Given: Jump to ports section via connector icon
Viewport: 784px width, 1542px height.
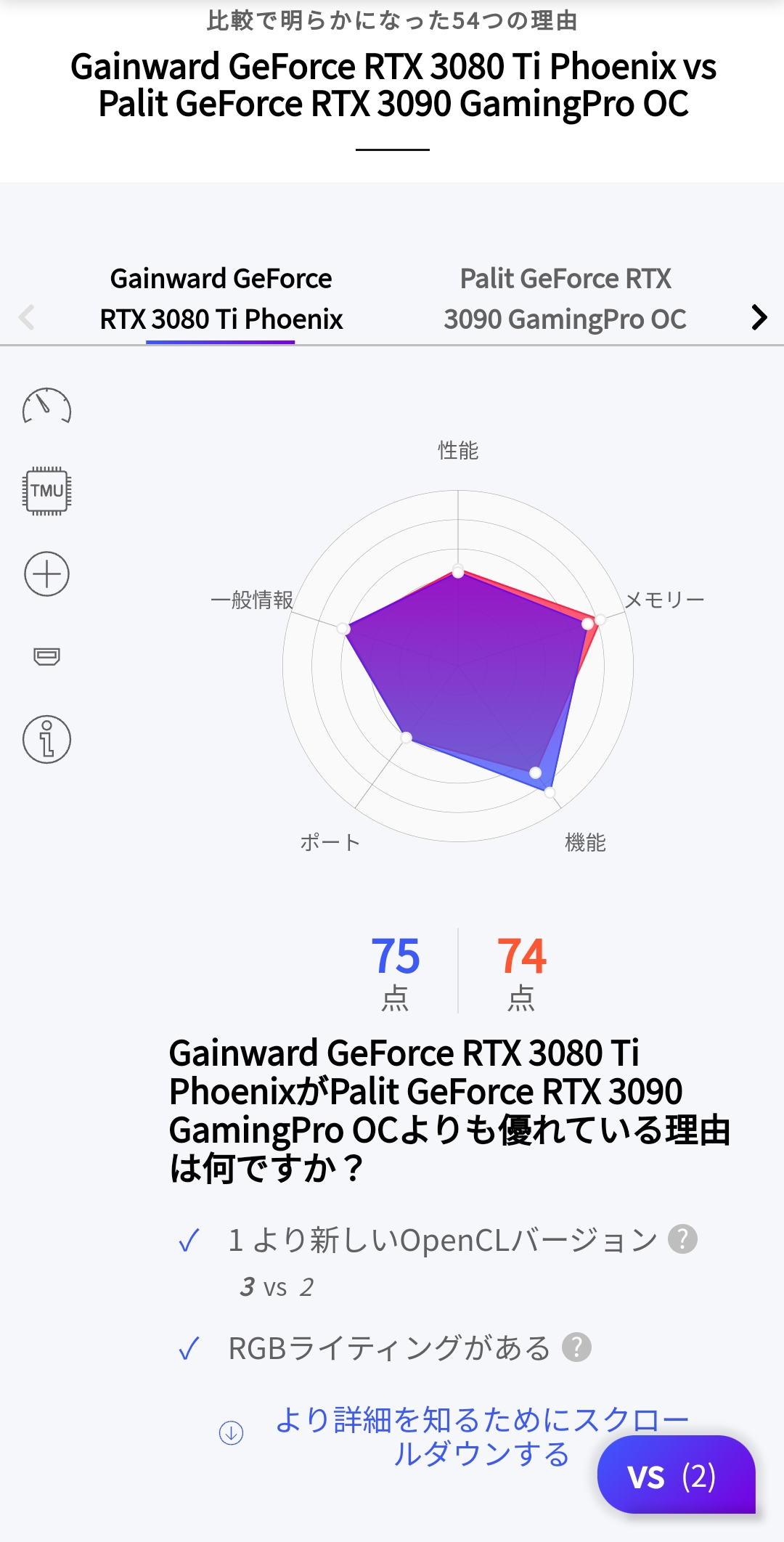Looking at the screenshot, I should point(46,656).
